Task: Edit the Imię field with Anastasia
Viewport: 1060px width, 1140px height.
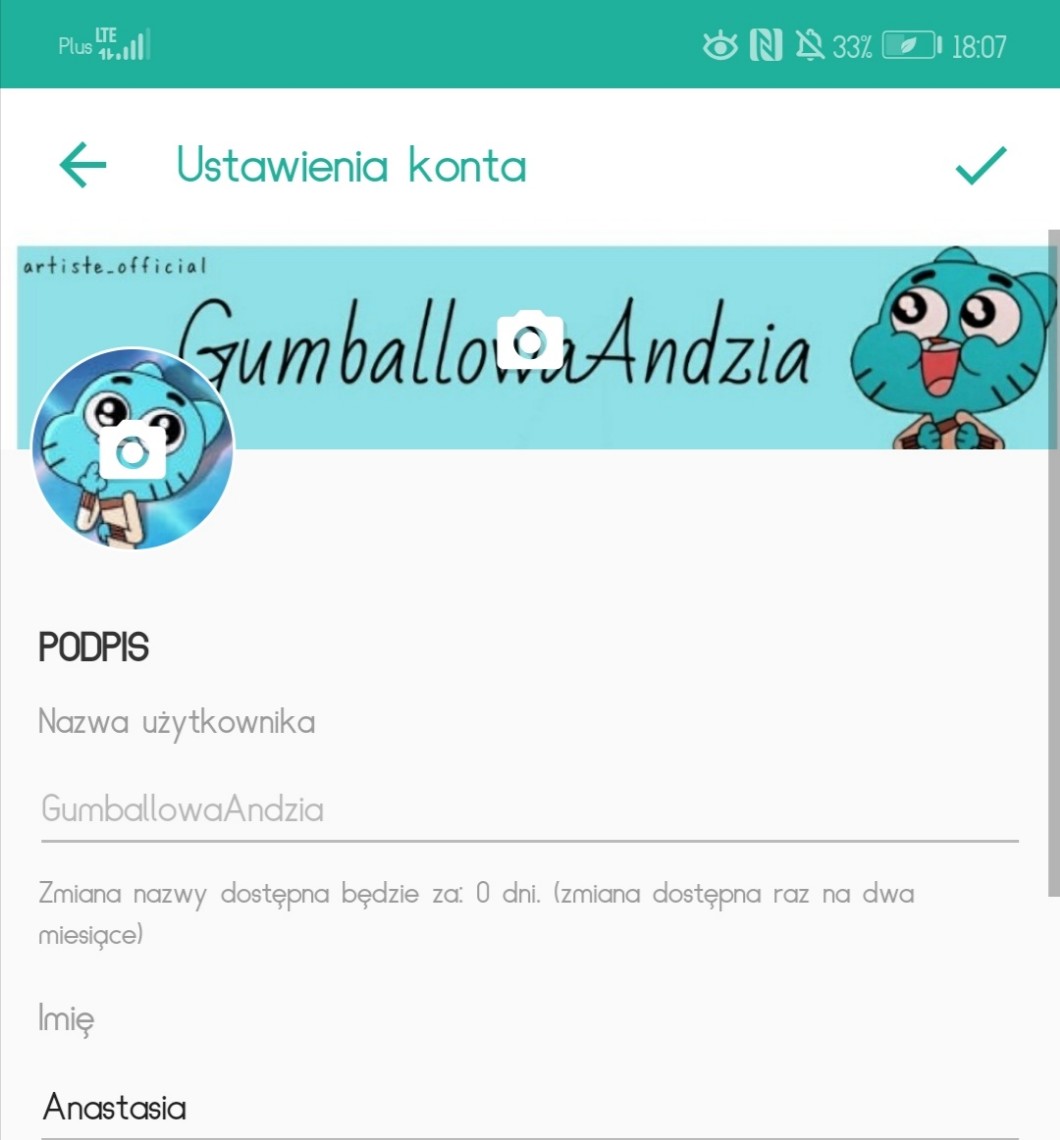Action: pos(529,1107)
